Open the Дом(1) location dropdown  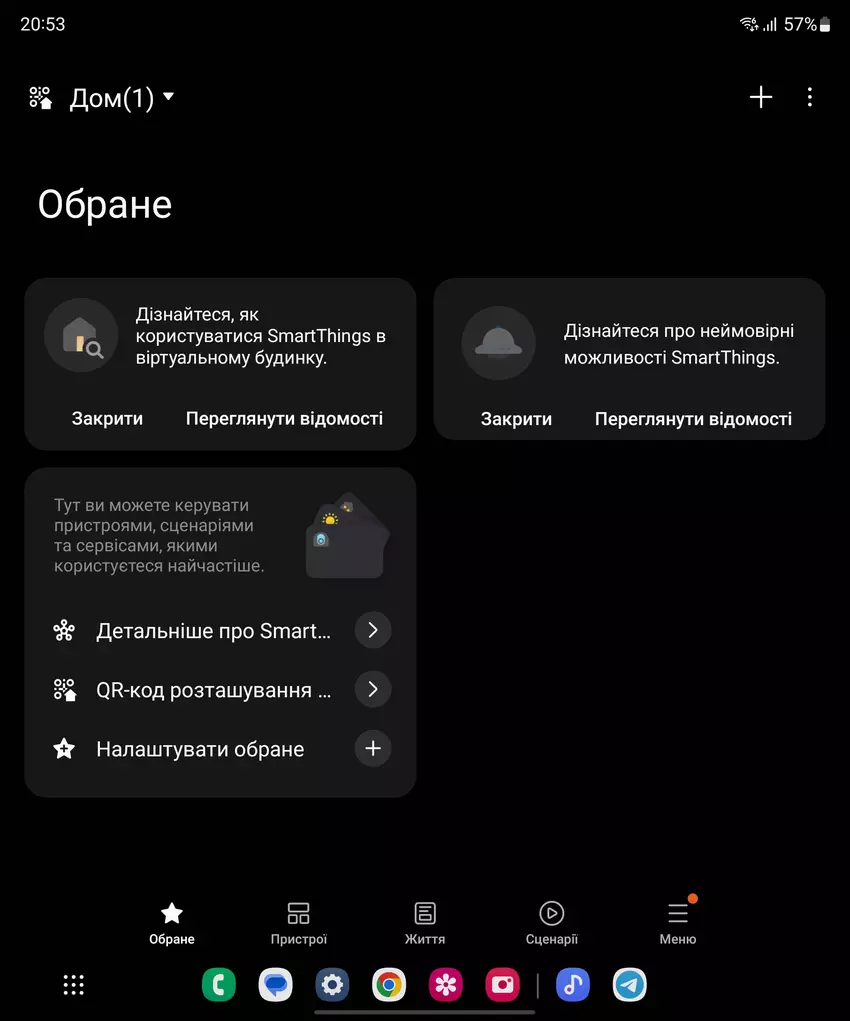coord(120,98)
